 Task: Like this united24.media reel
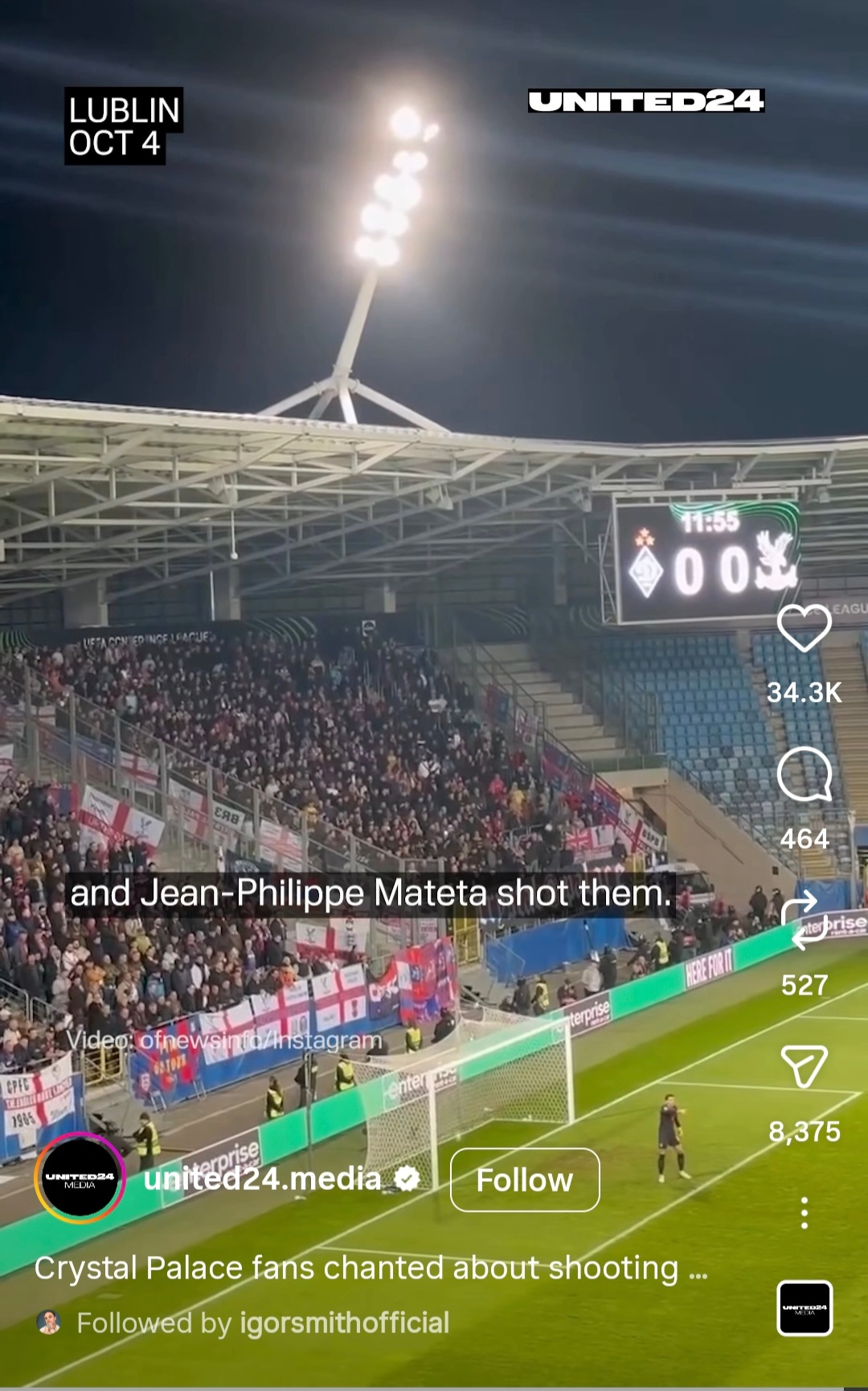click(x=804, y=628)
